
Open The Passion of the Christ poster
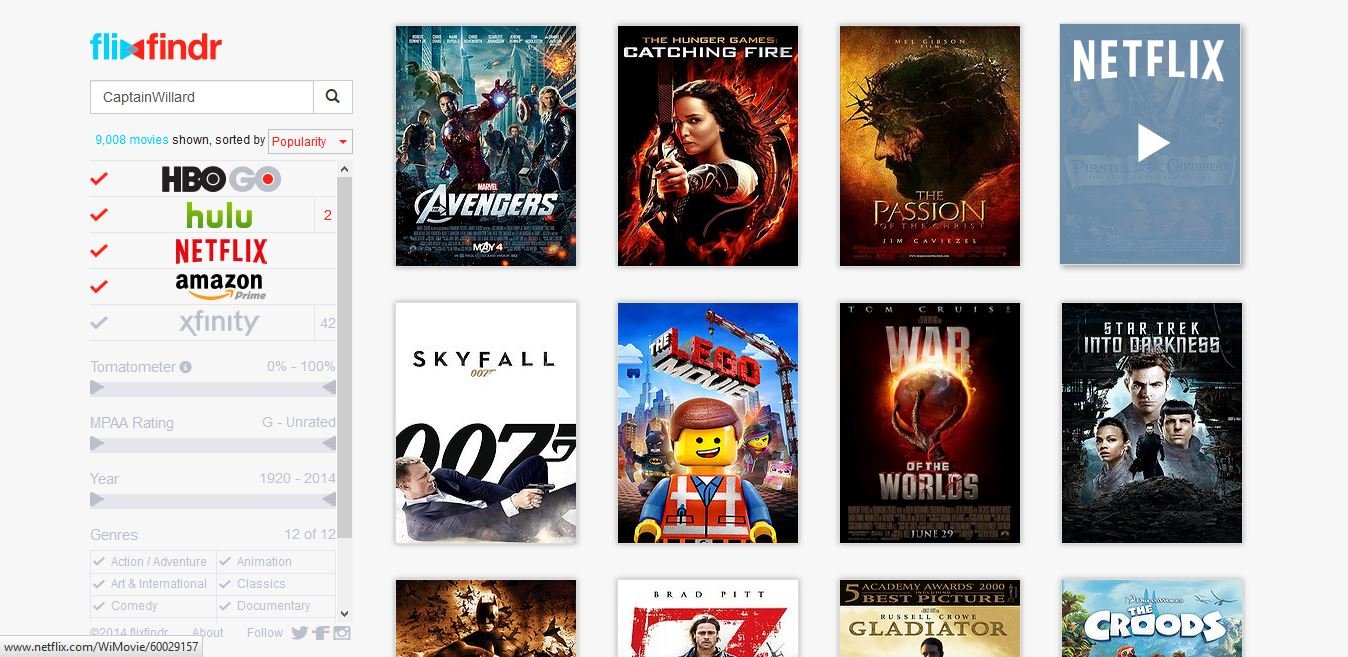(930, 146)
